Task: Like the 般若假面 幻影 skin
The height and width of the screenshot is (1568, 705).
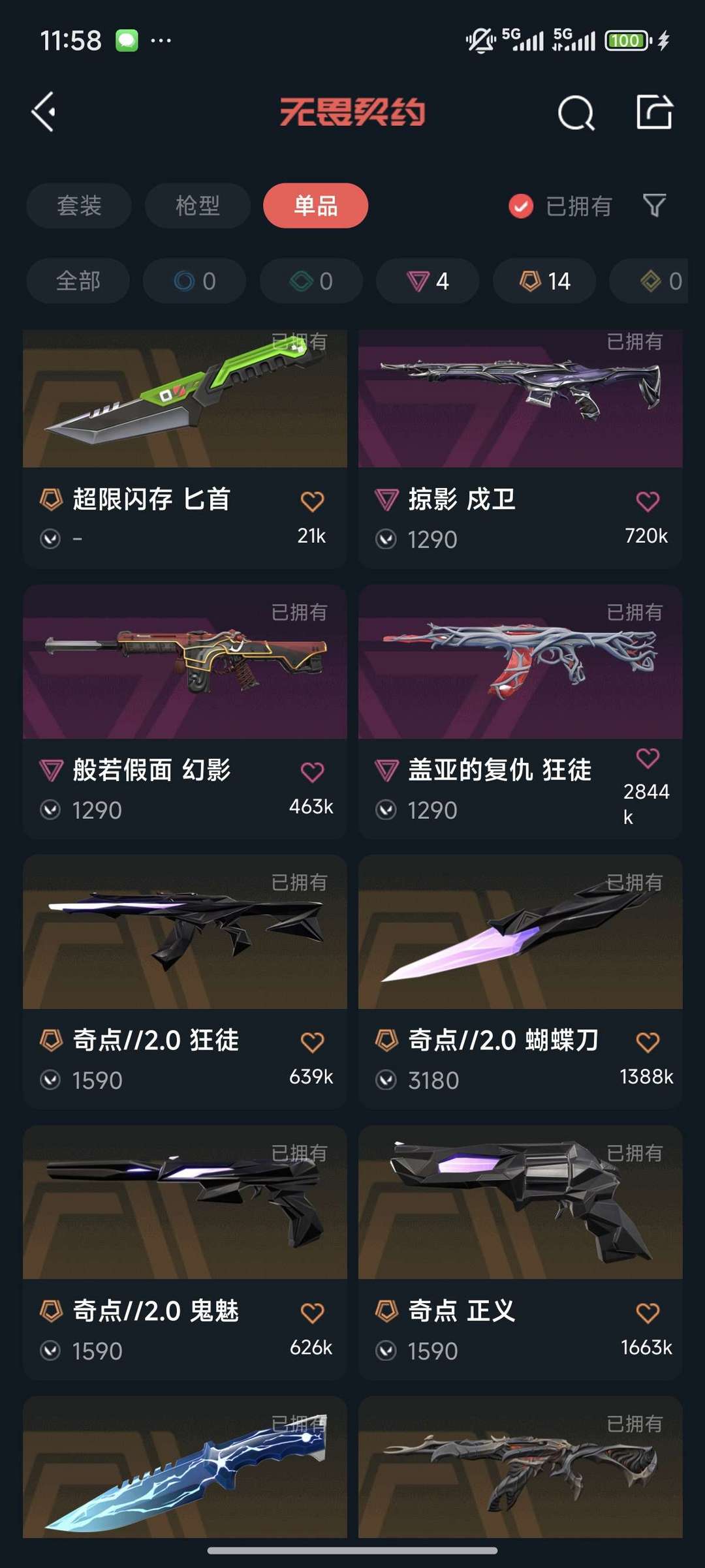Action: tap(312, 773)
